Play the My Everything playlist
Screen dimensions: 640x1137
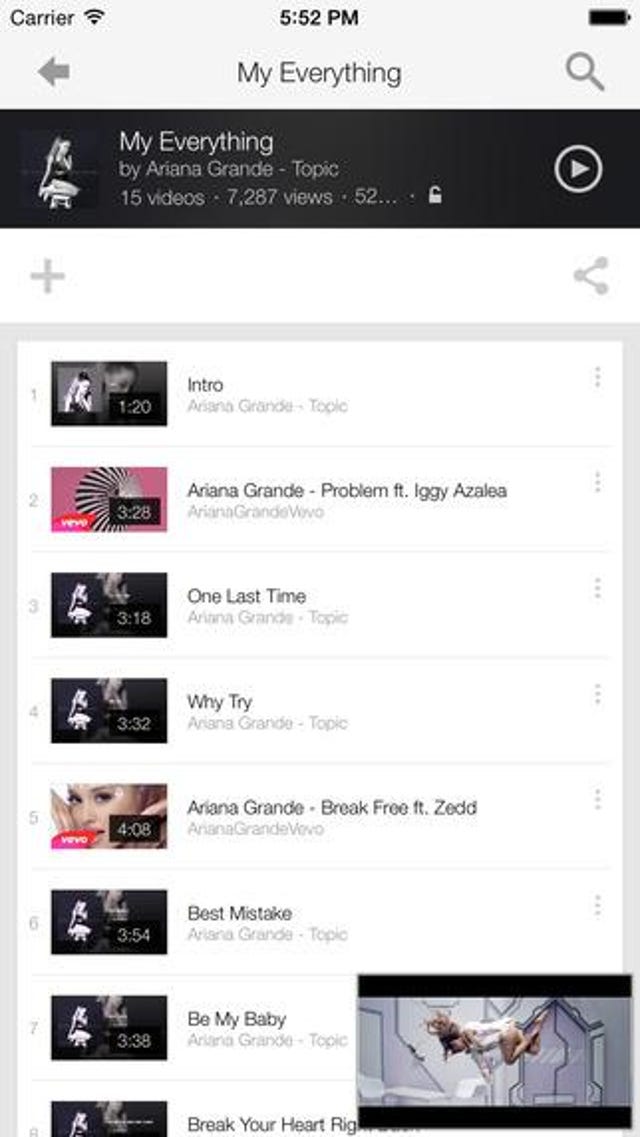pyautogui.click(x=578, y=169)
